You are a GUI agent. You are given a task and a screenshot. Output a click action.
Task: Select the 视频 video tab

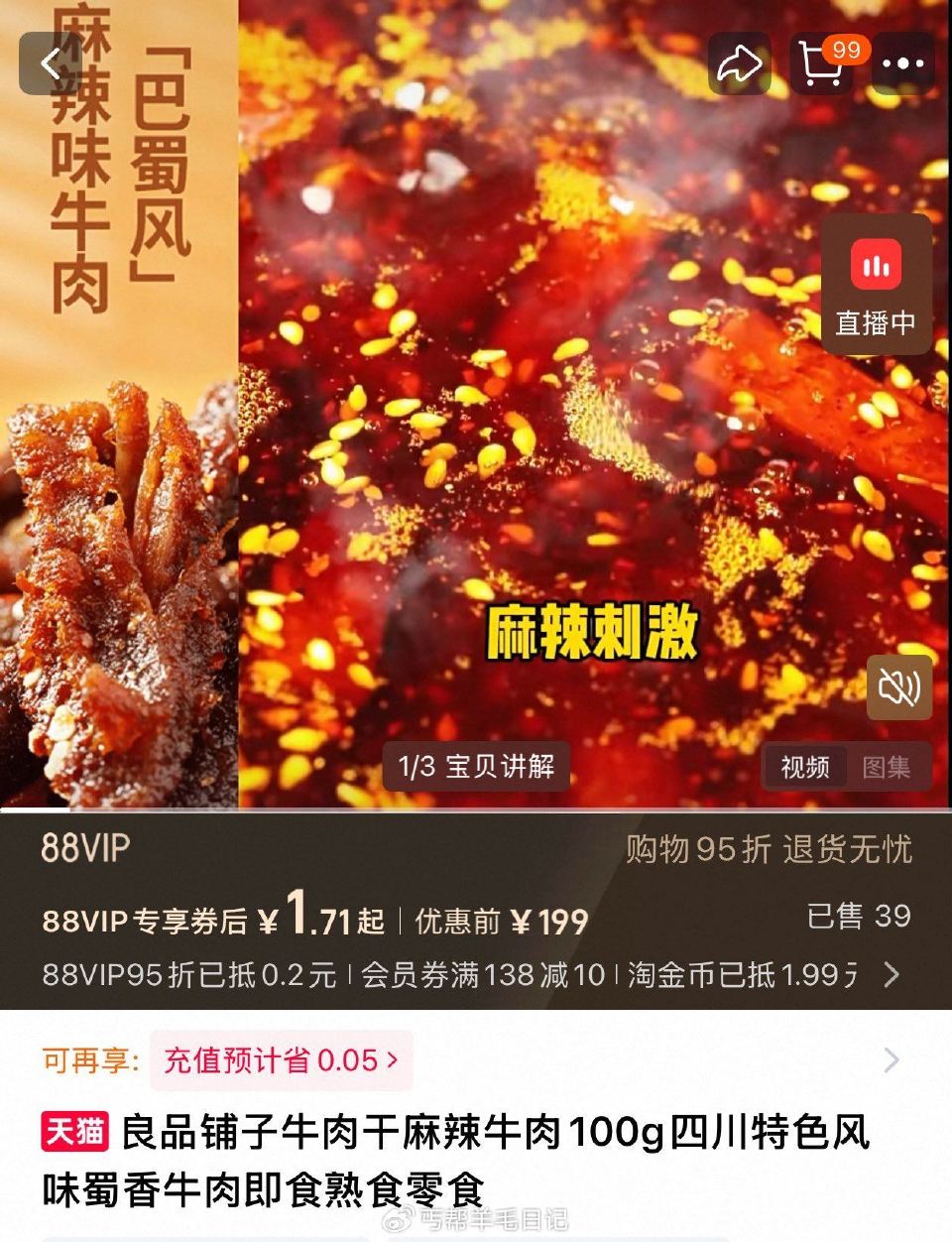coord(805,767)
